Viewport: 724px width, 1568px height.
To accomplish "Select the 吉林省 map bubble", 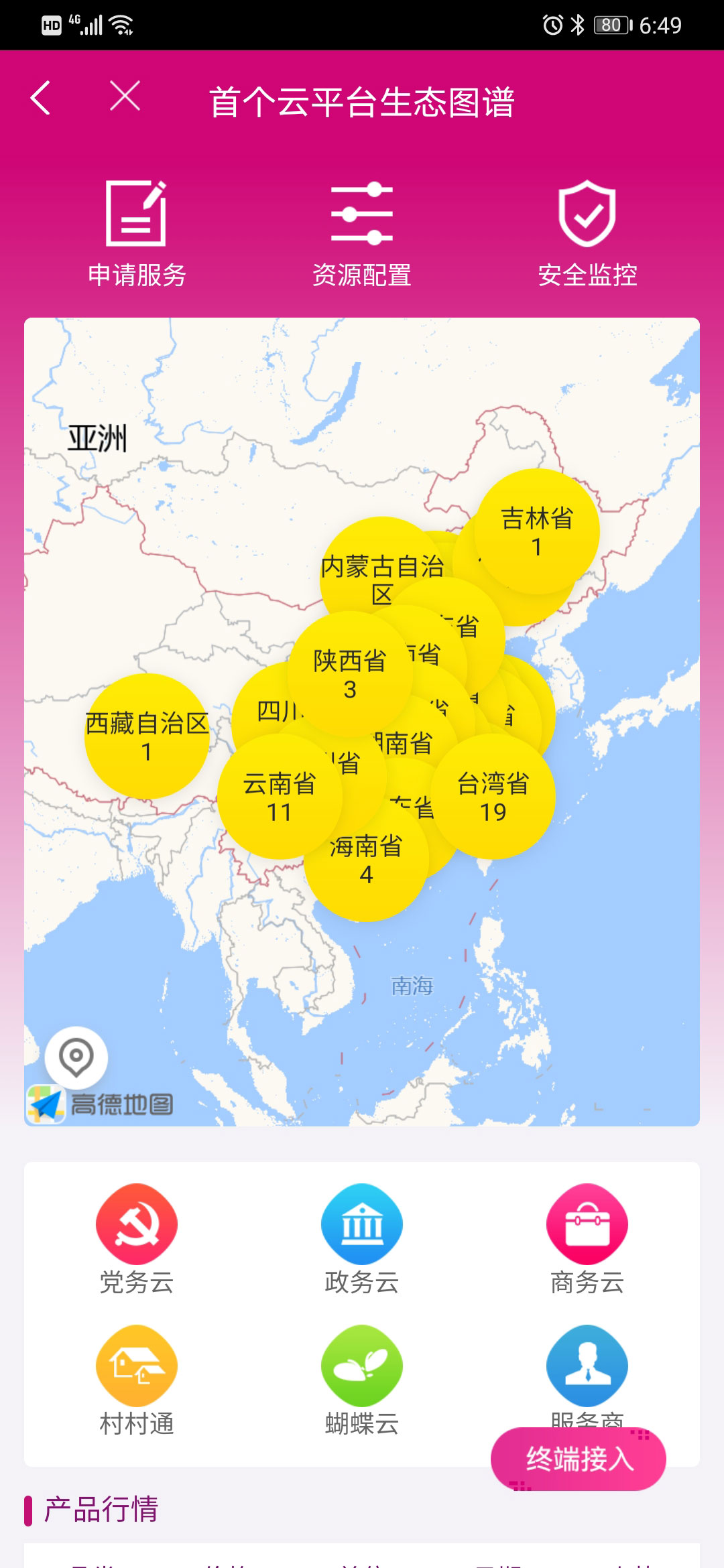I will coord(537,531).
